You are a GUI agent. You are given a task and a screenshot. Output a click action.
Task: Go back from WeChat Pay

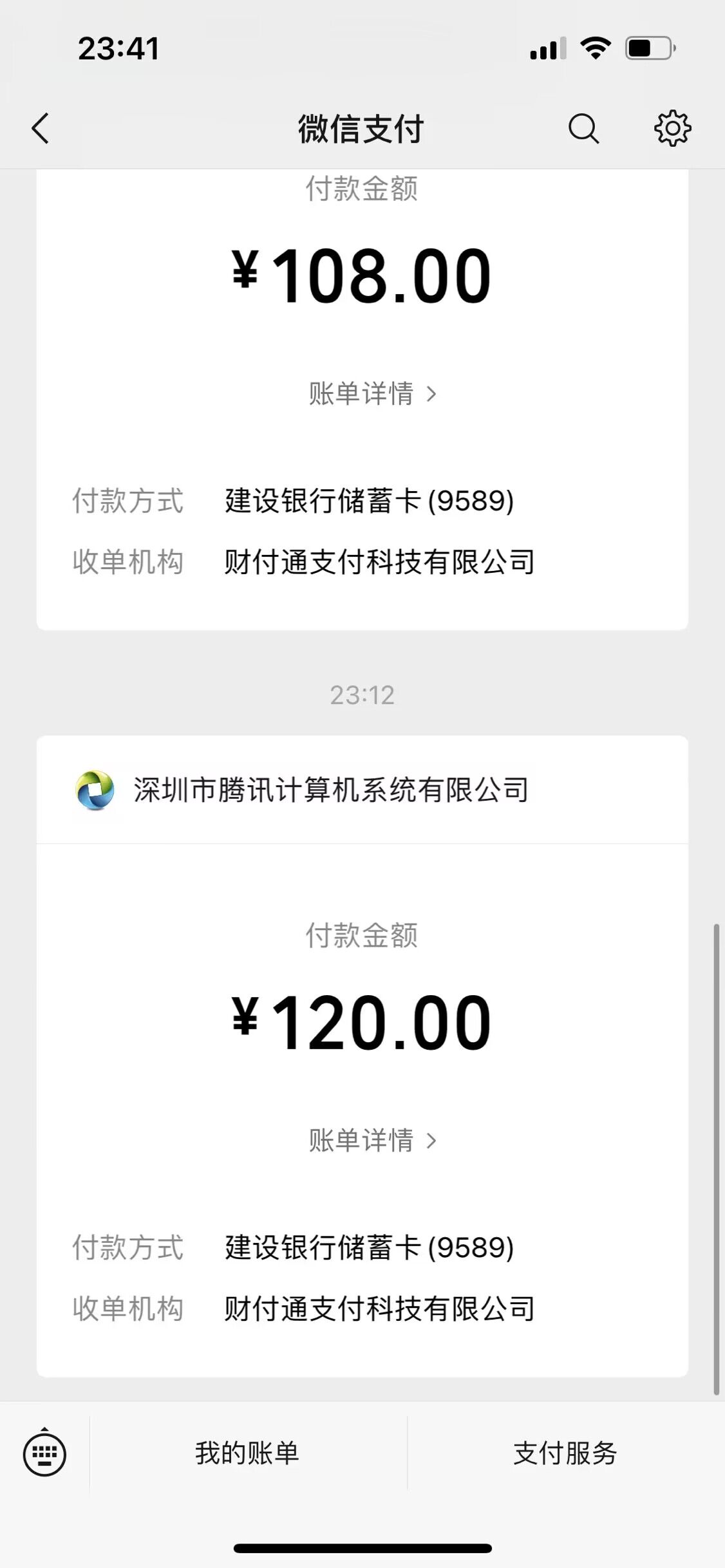40,128
